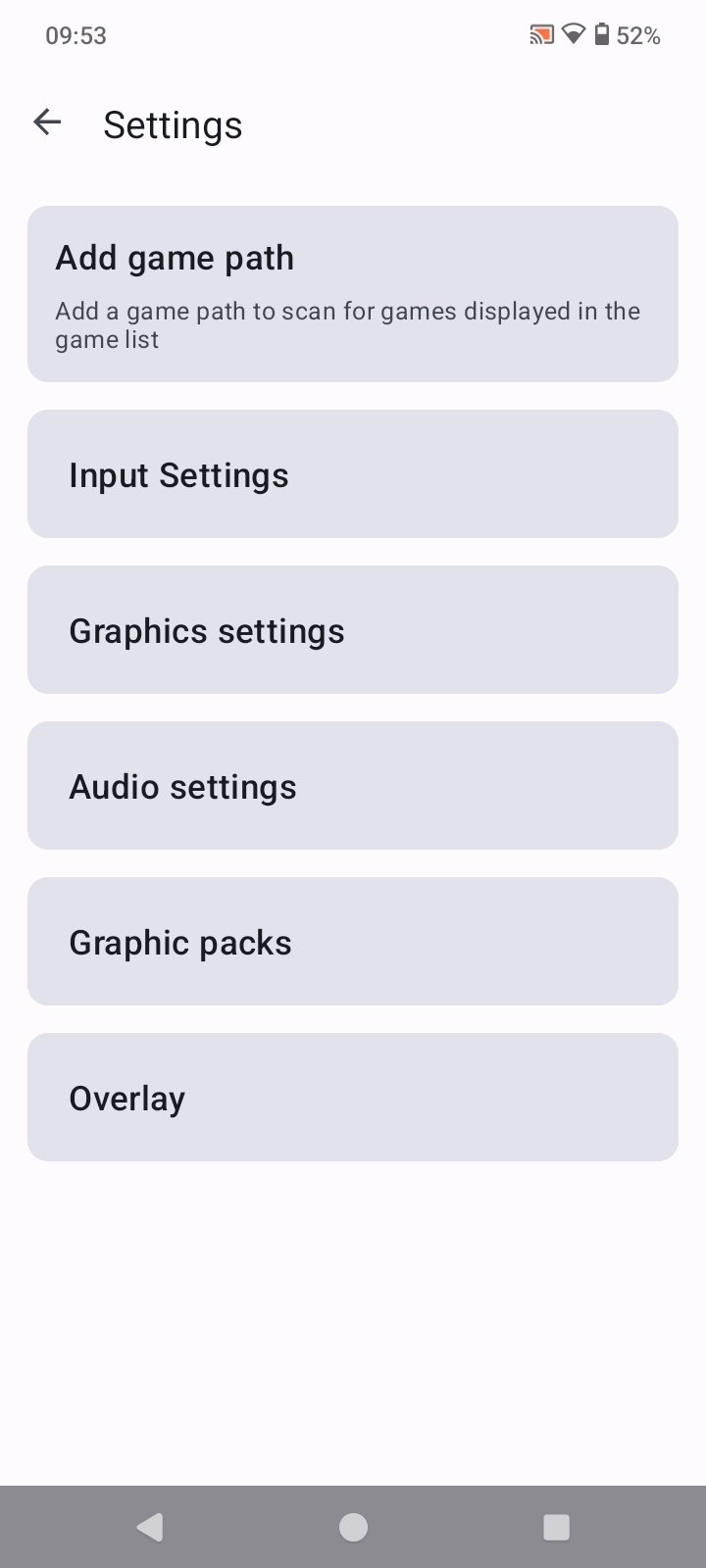Tap the Settings page title

tap(173, 124)
